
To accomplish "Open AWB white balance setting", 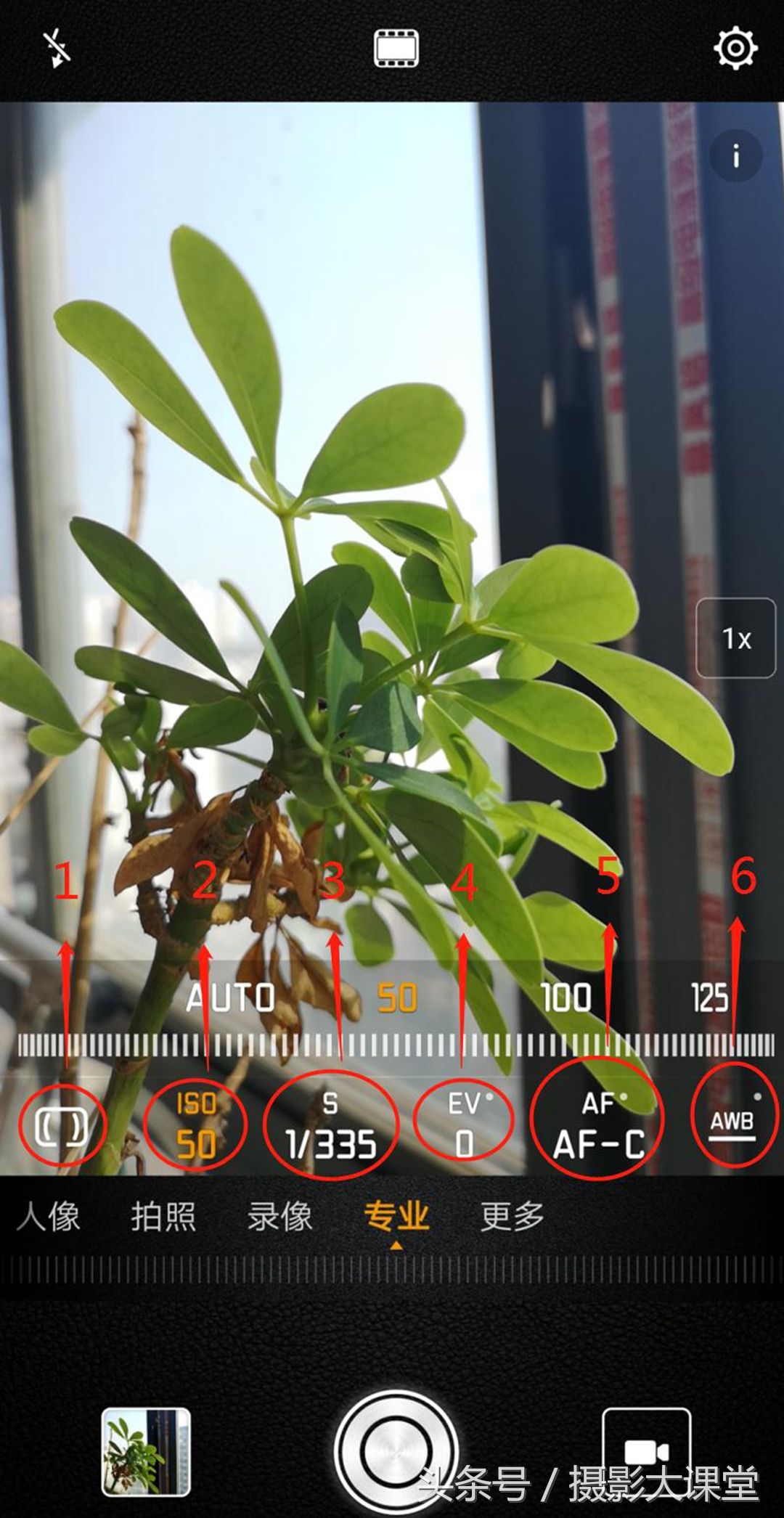I will point(733,1123).
